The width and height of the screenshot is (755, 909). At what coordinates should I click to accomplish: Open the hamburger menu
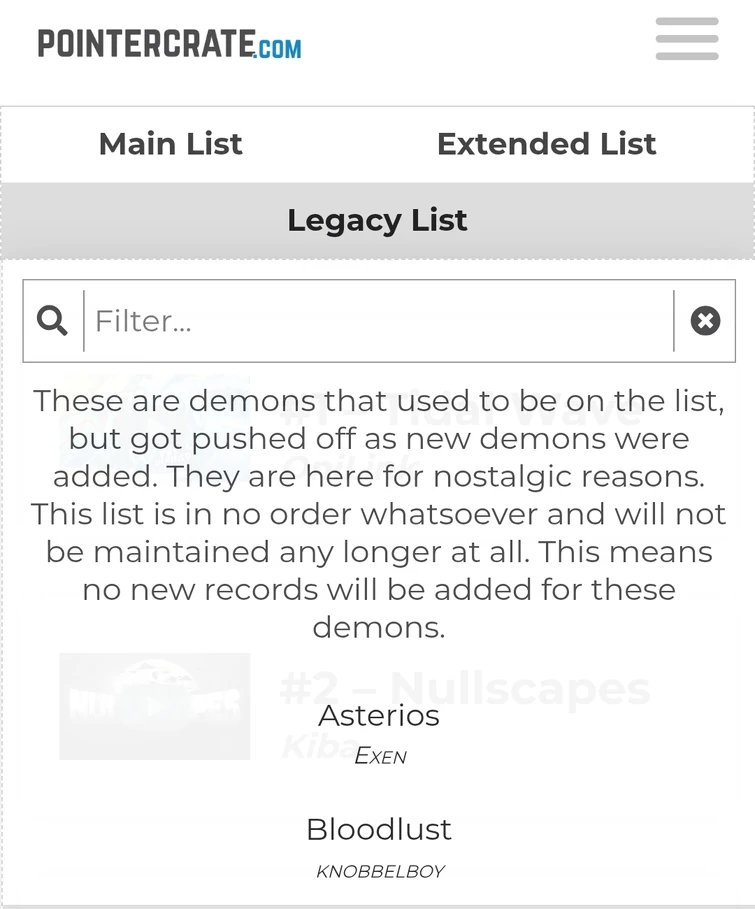(x=687, y=39)
